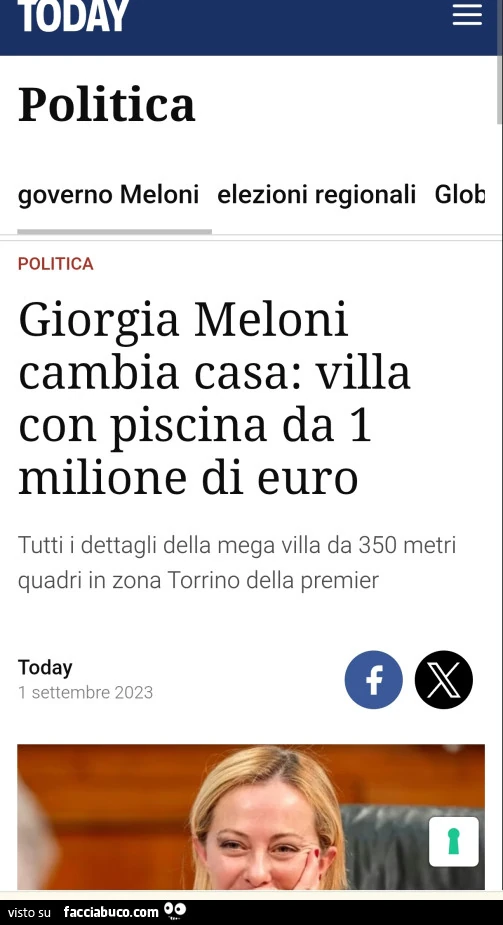Screen dimensions: 503x925
Task: Select the governo Meloni tab
Action: pos(109,194)
